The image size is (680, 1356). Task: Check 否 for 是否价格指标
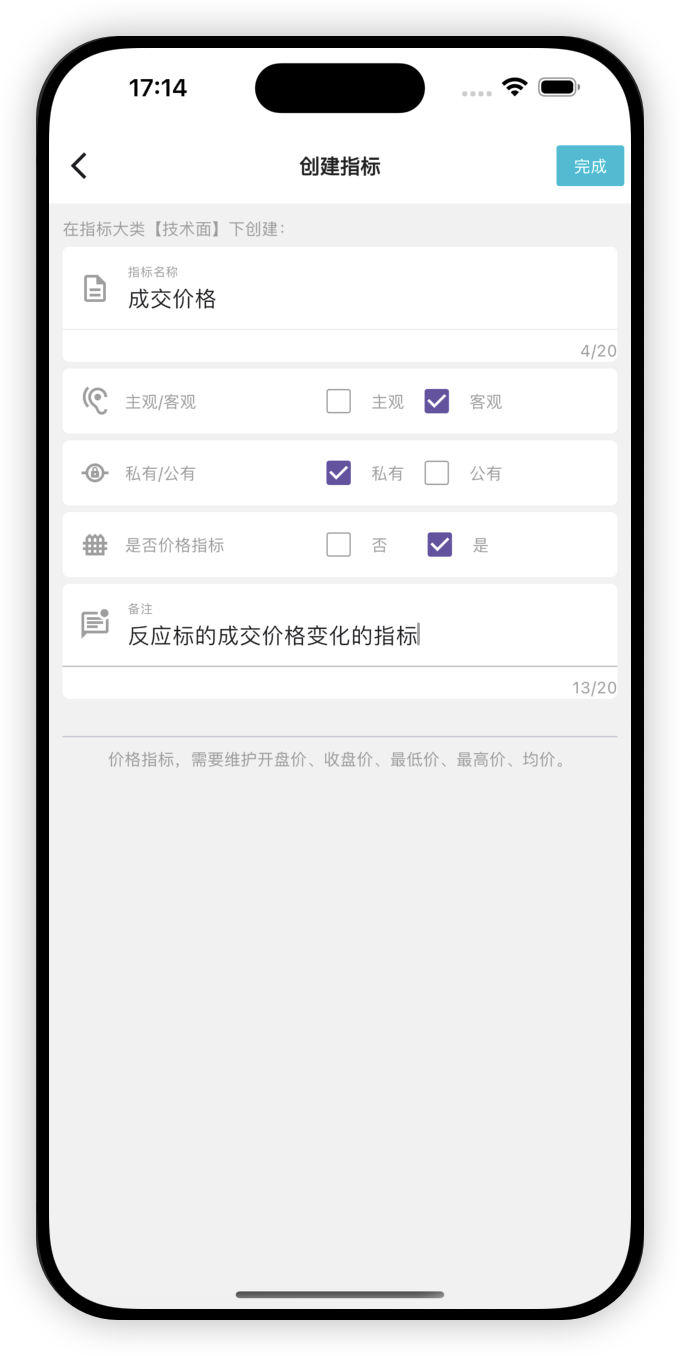[x=339, y=545]
